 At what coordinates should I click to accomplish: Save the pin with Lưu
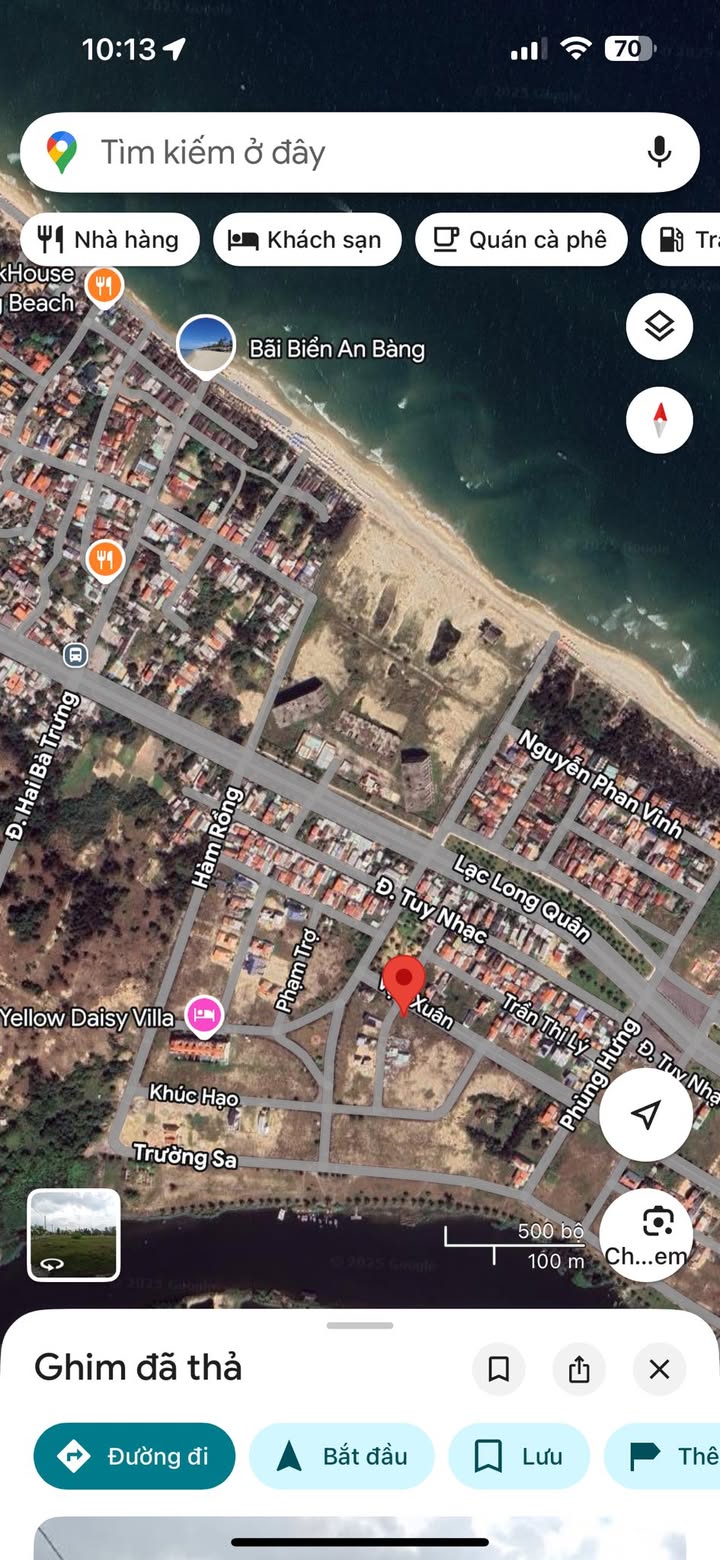tap(518, 1456)
